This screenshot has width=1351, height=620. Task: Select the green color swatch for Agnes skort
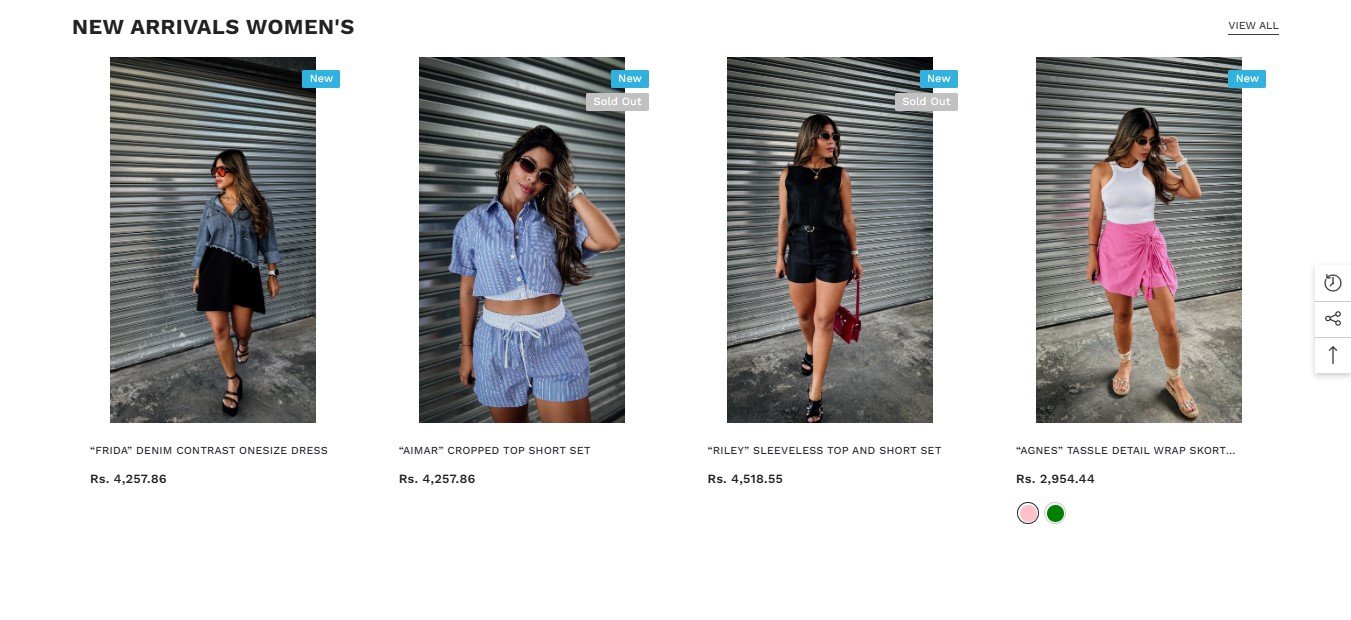pos(1055,513)
